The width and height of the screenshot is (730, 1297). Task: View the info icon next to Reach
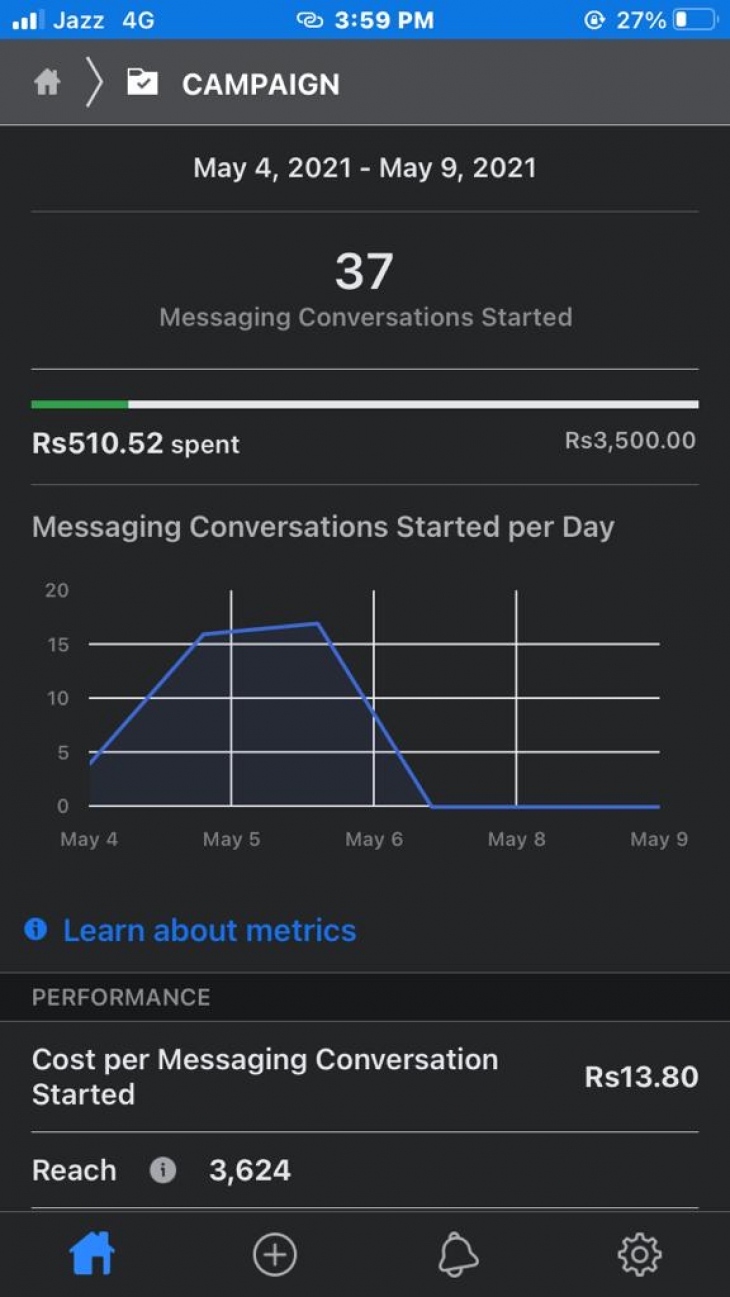(x=163, y=1170)
